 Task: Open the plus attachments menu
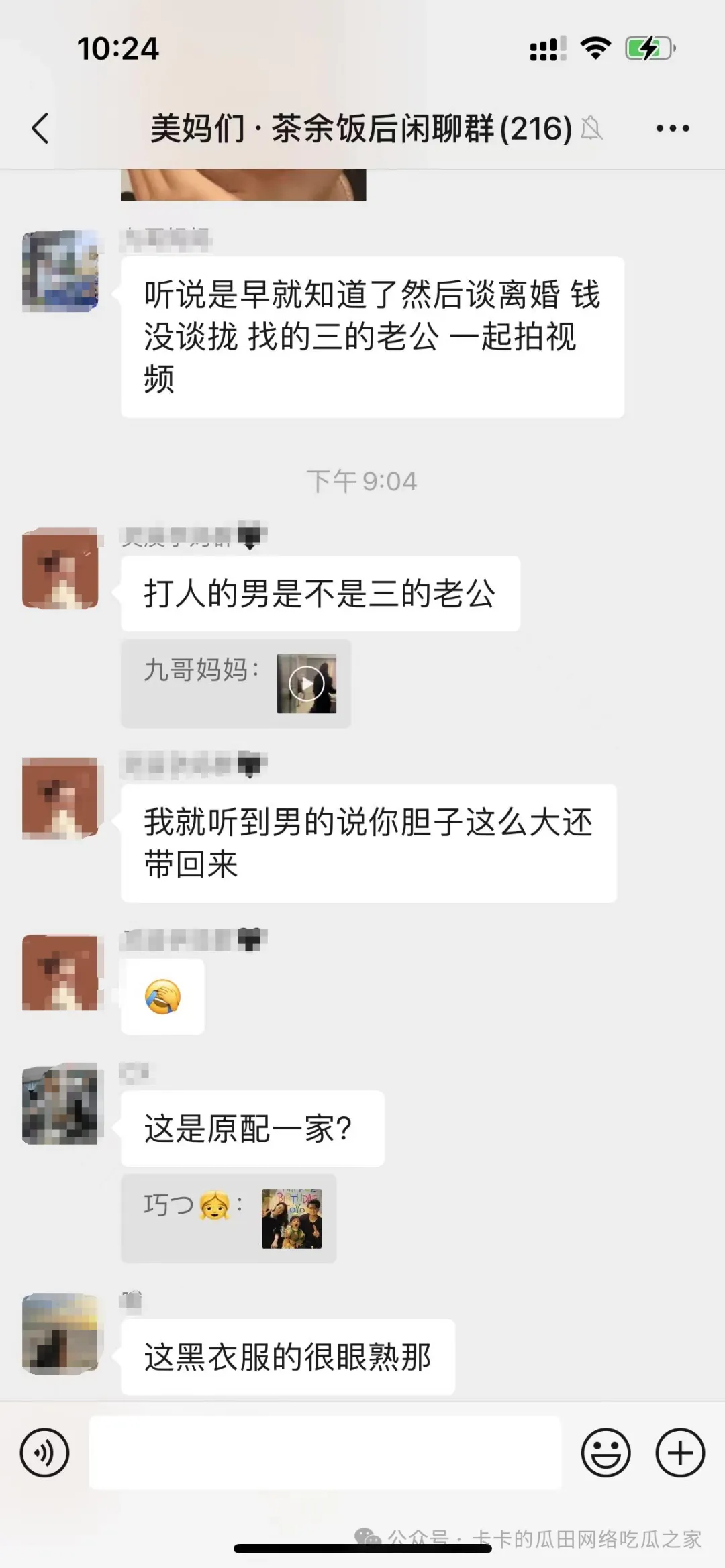point(679,1453)
